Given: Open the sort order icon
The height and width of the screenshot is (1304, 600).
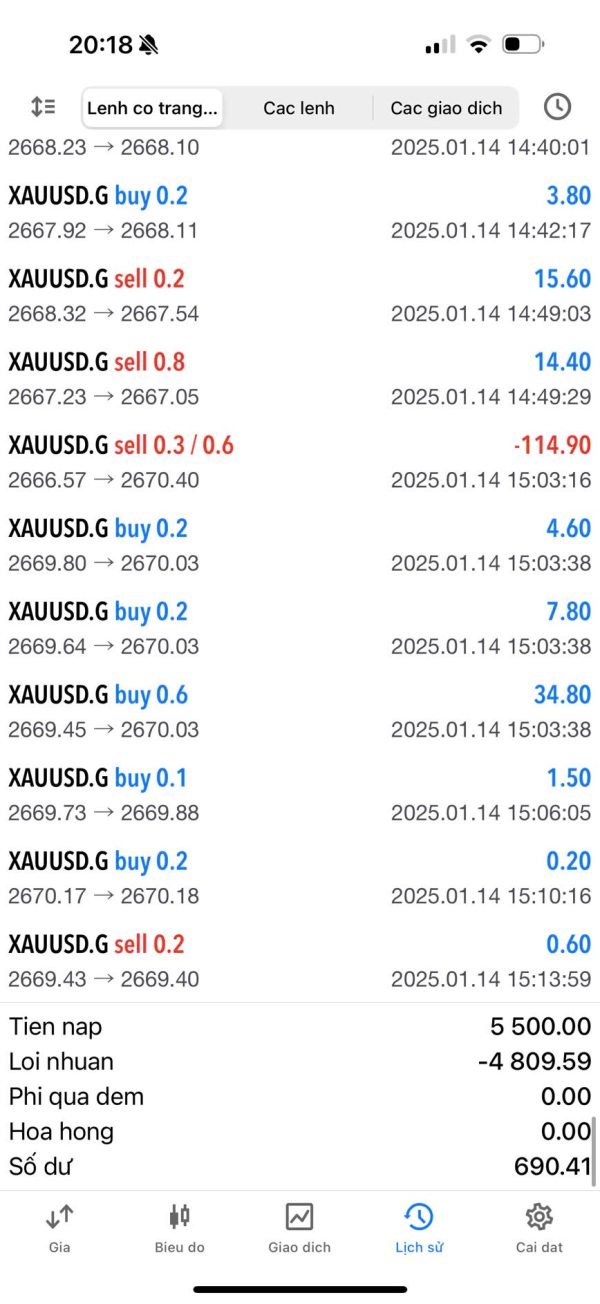Looking at the screenshot, I should [43, 107].
